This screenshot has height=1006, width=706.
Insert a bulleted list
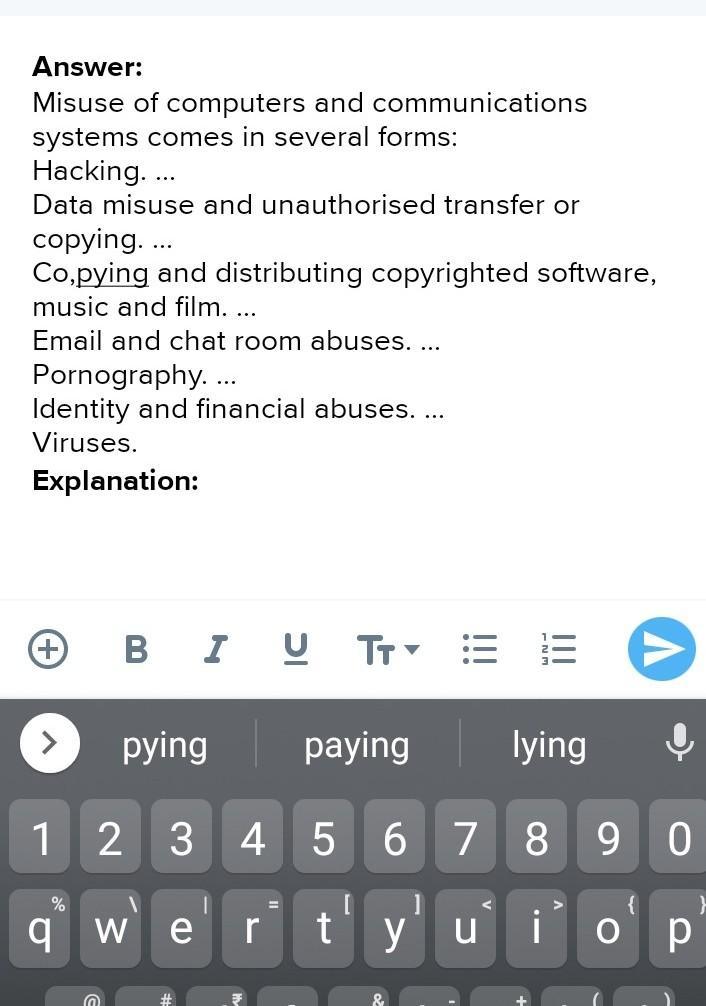tap(480, 649)
